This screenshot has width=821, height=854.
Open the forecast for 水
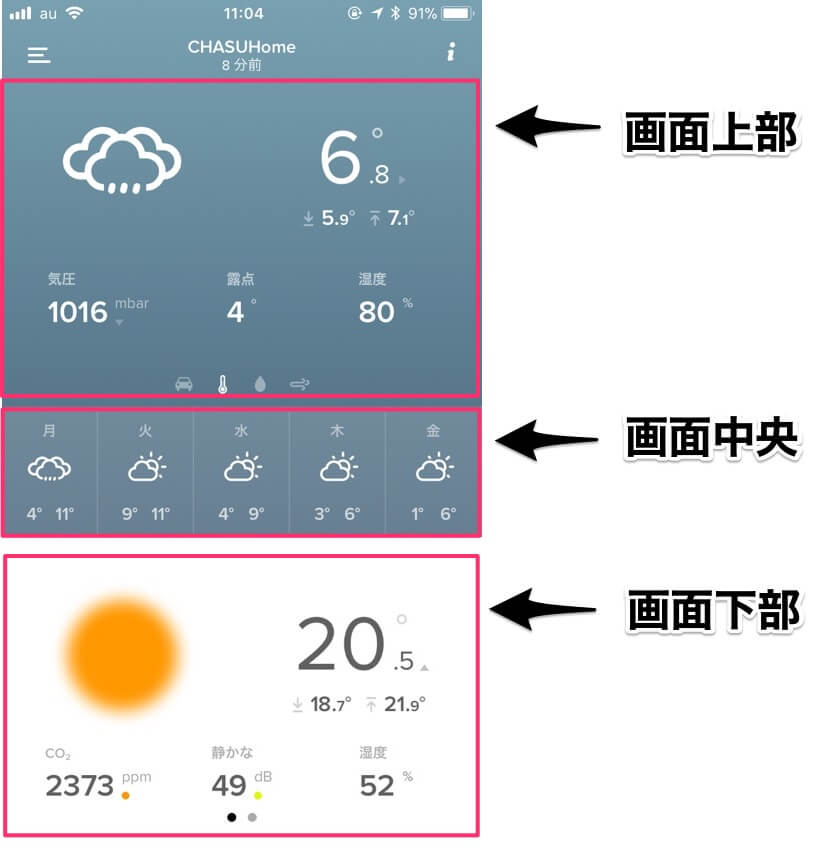[241, 472]
